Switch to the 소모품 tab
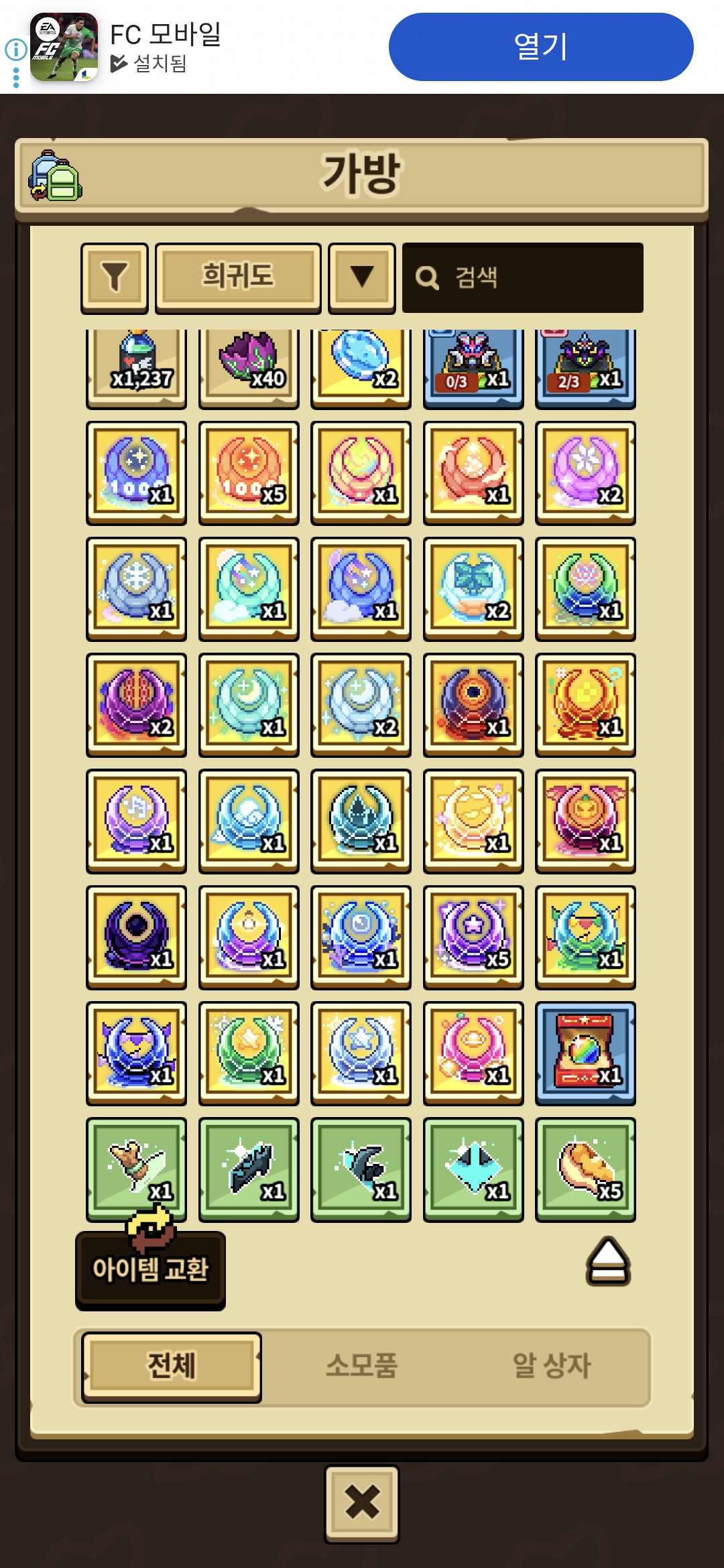The width and height of the screenshot is (724, 1568). [362, 1366]
